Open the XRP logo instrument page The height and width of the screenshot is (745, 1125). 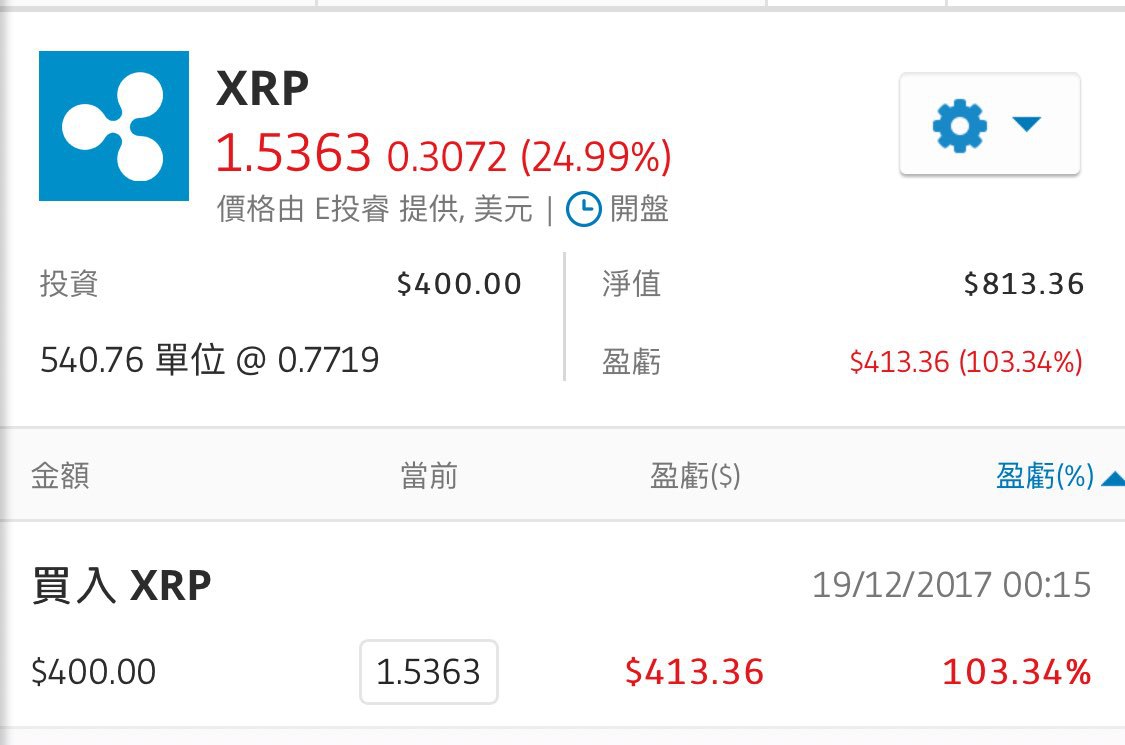(114, 126)
